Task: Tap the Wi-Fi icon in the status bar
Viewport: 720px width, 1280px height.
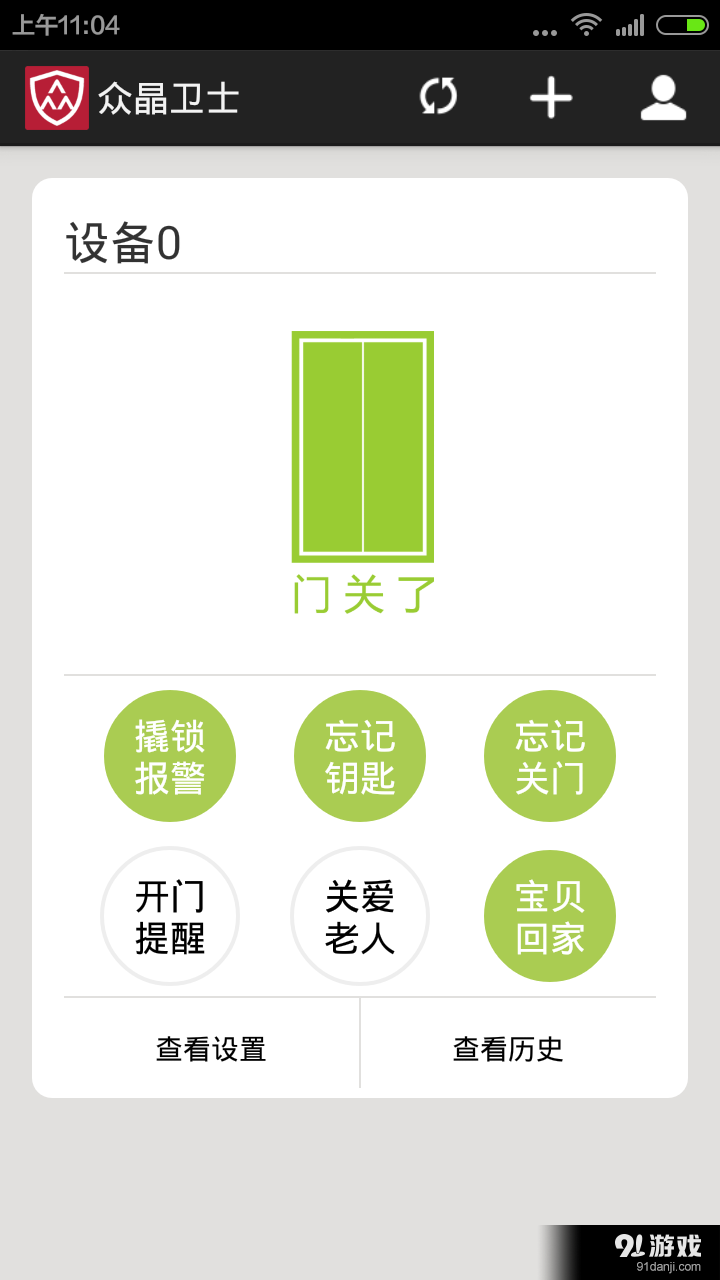Action: click(x=588, y=25)
